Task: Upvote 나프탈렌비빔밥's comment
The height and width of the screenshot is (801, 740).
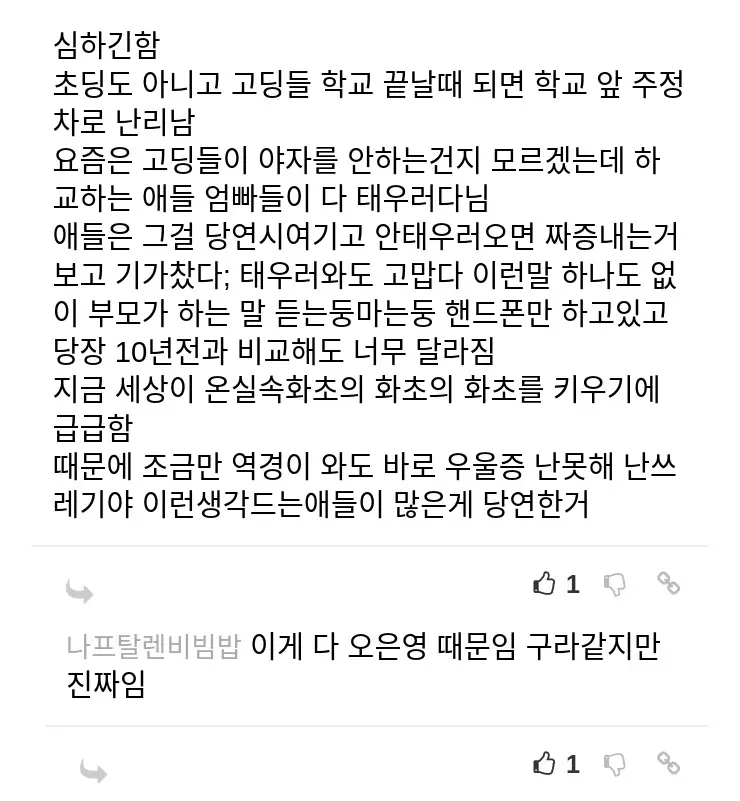Action: tap(545, 765)
